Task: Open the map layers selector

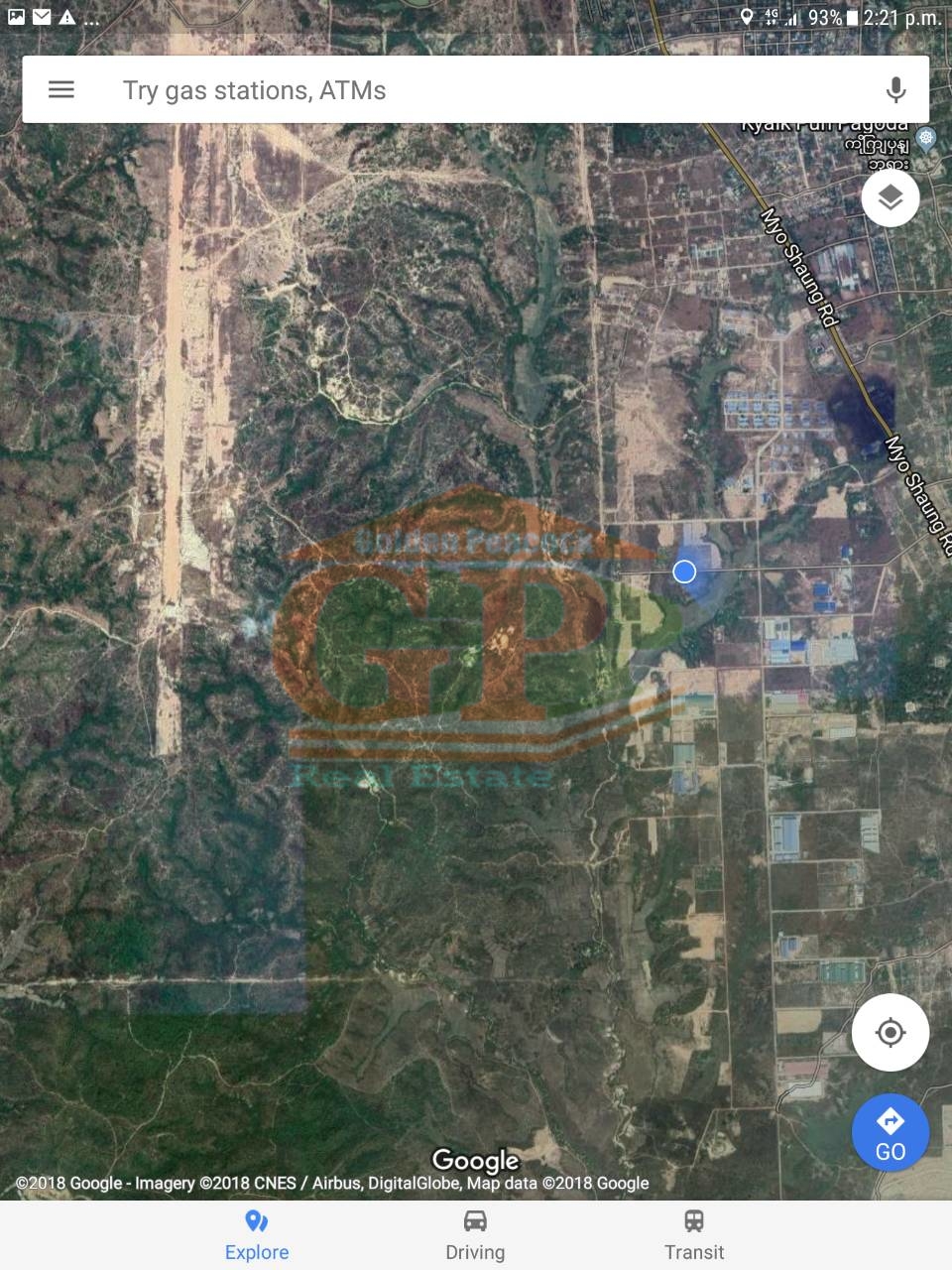Action: coord(891,198)
